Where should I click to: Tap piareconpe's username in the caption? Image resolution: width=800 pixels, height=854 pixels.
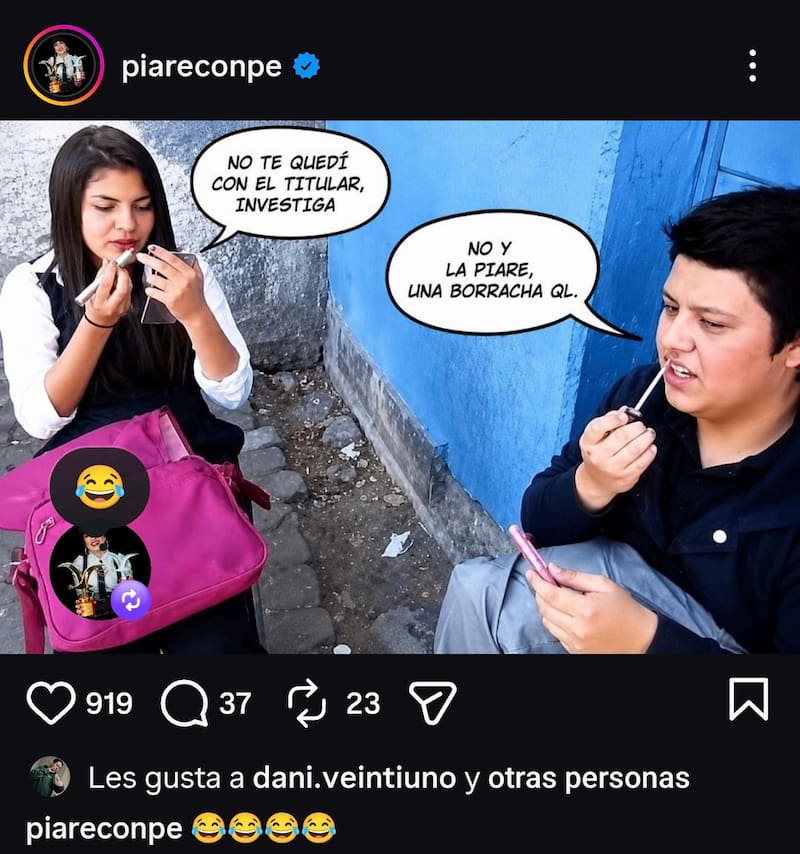pyautogui.click(x=104, y=829)
